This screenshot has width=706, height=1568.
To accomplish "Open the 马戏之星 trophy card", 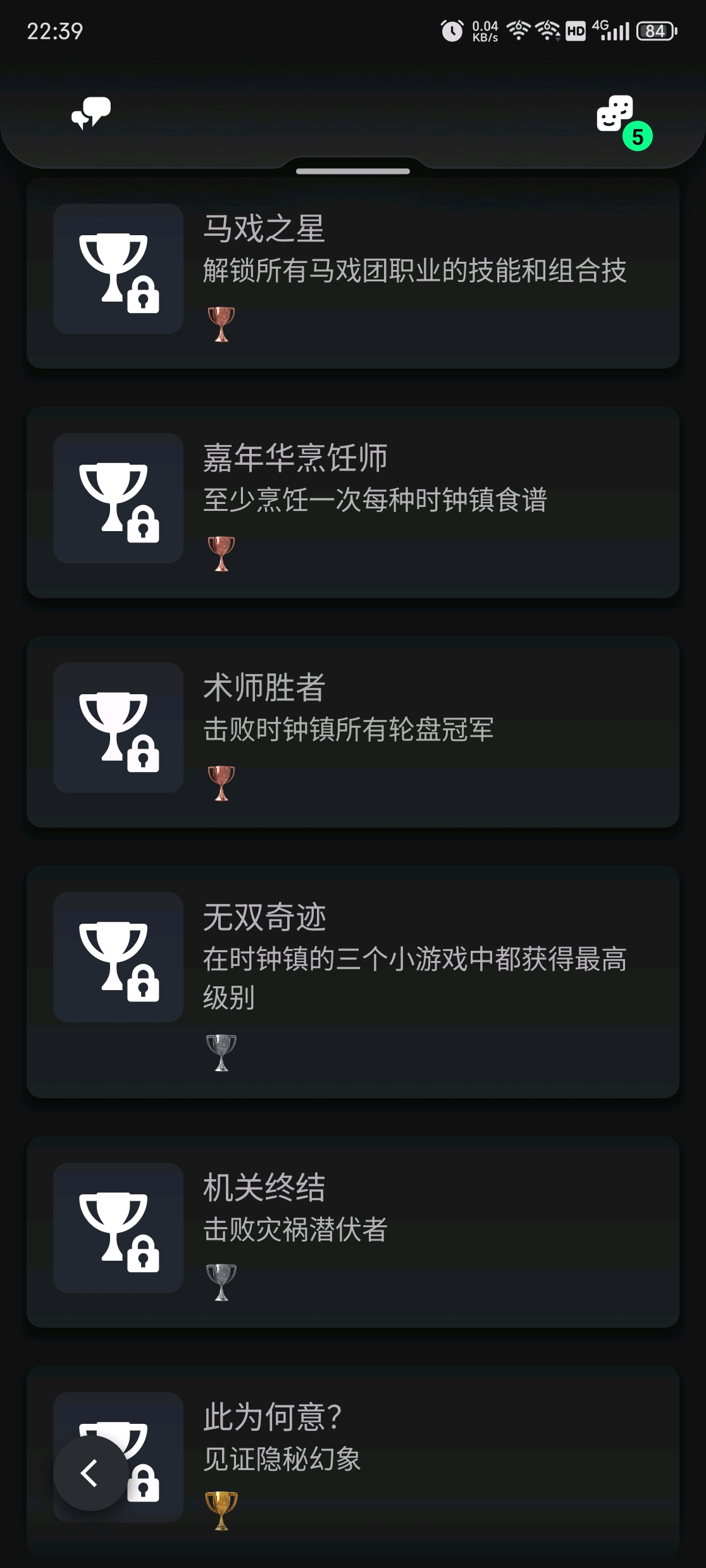I will pos(353,273).
